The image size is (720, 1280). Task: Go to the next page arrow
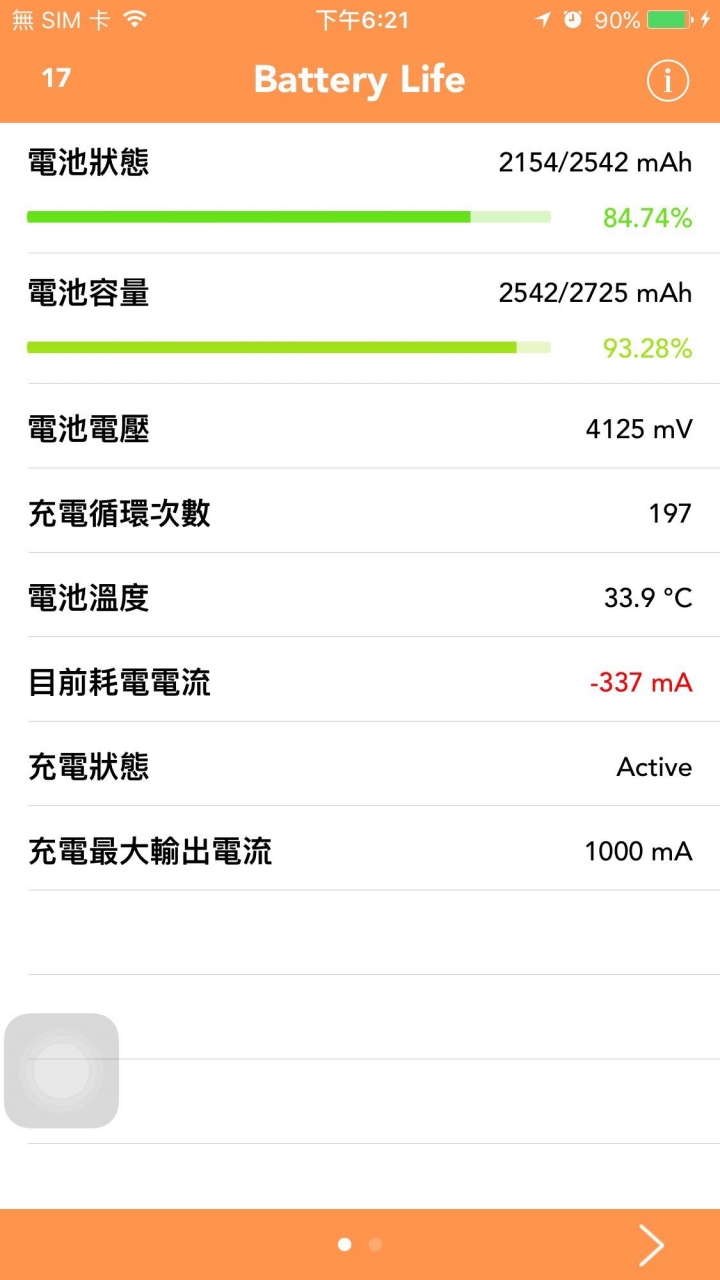[652, 1245]
